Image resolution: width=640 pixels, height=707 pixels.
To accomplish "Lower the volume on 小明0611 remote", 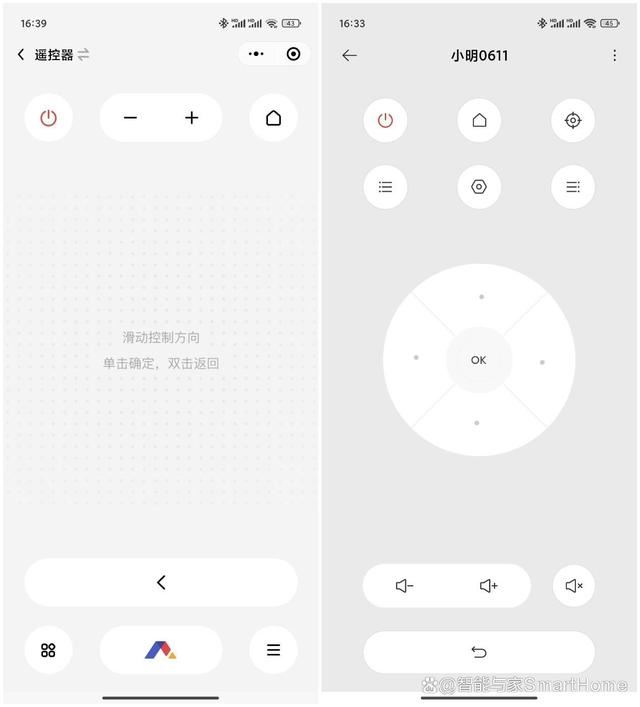I will click(405, 586).
